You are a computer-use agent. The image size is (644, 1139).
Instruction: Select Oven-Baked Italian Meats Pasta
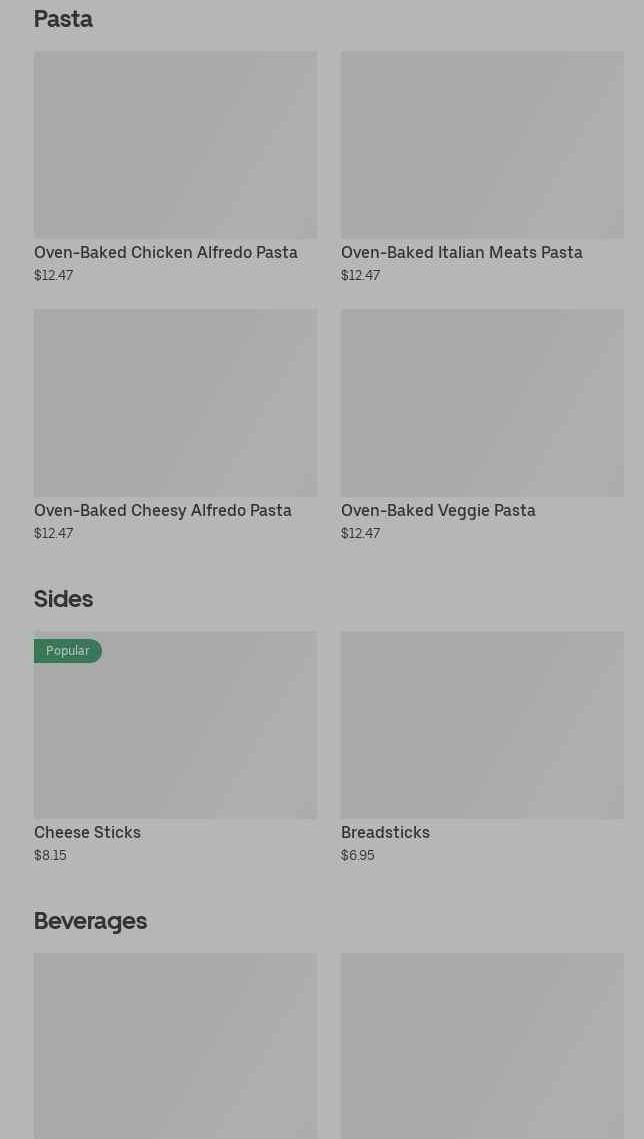click(482, 167)
